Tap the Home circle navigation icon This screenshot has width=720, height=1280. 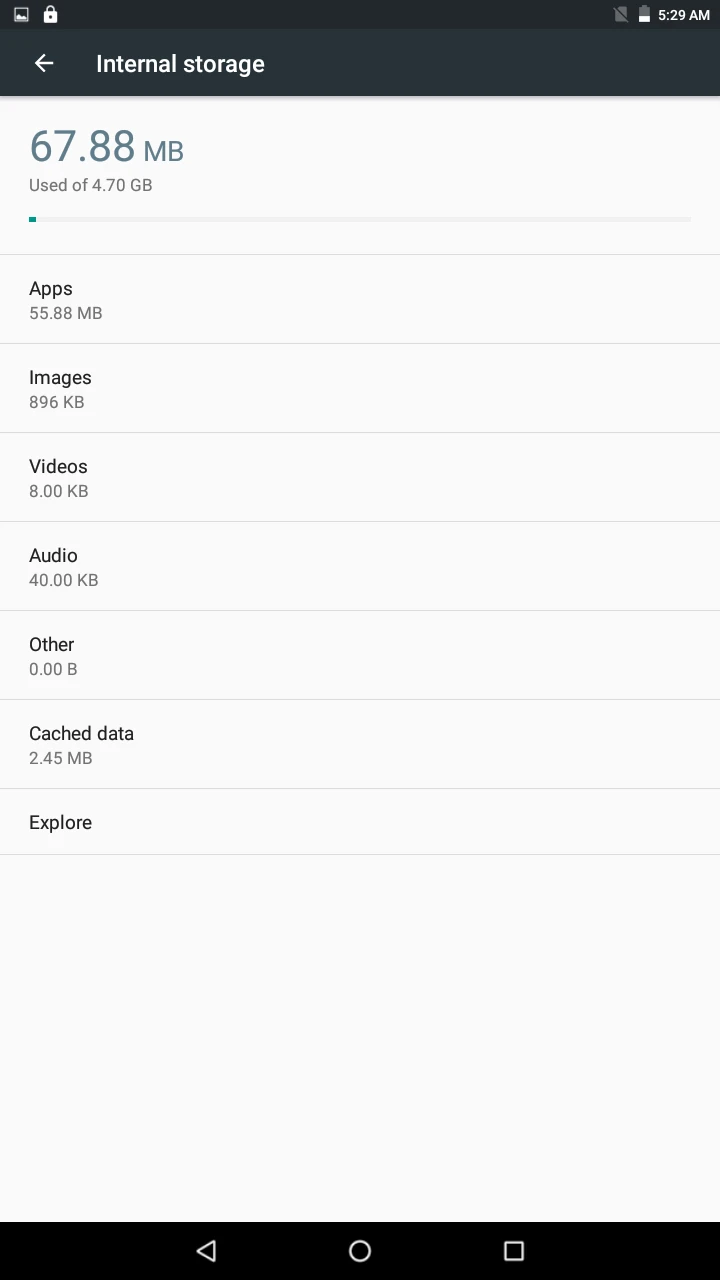(x=360, y=1251)
